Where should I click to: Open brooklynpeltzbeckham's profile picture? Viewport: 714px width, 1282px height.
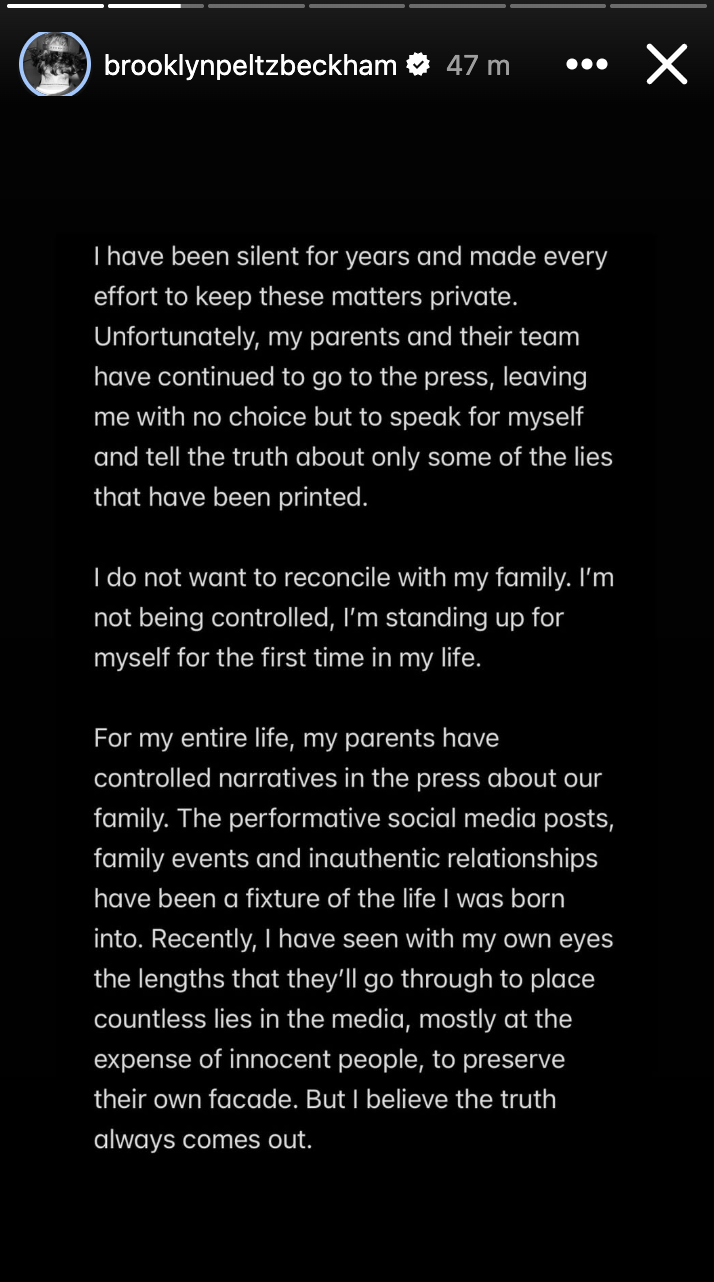[x=55, y=65]
